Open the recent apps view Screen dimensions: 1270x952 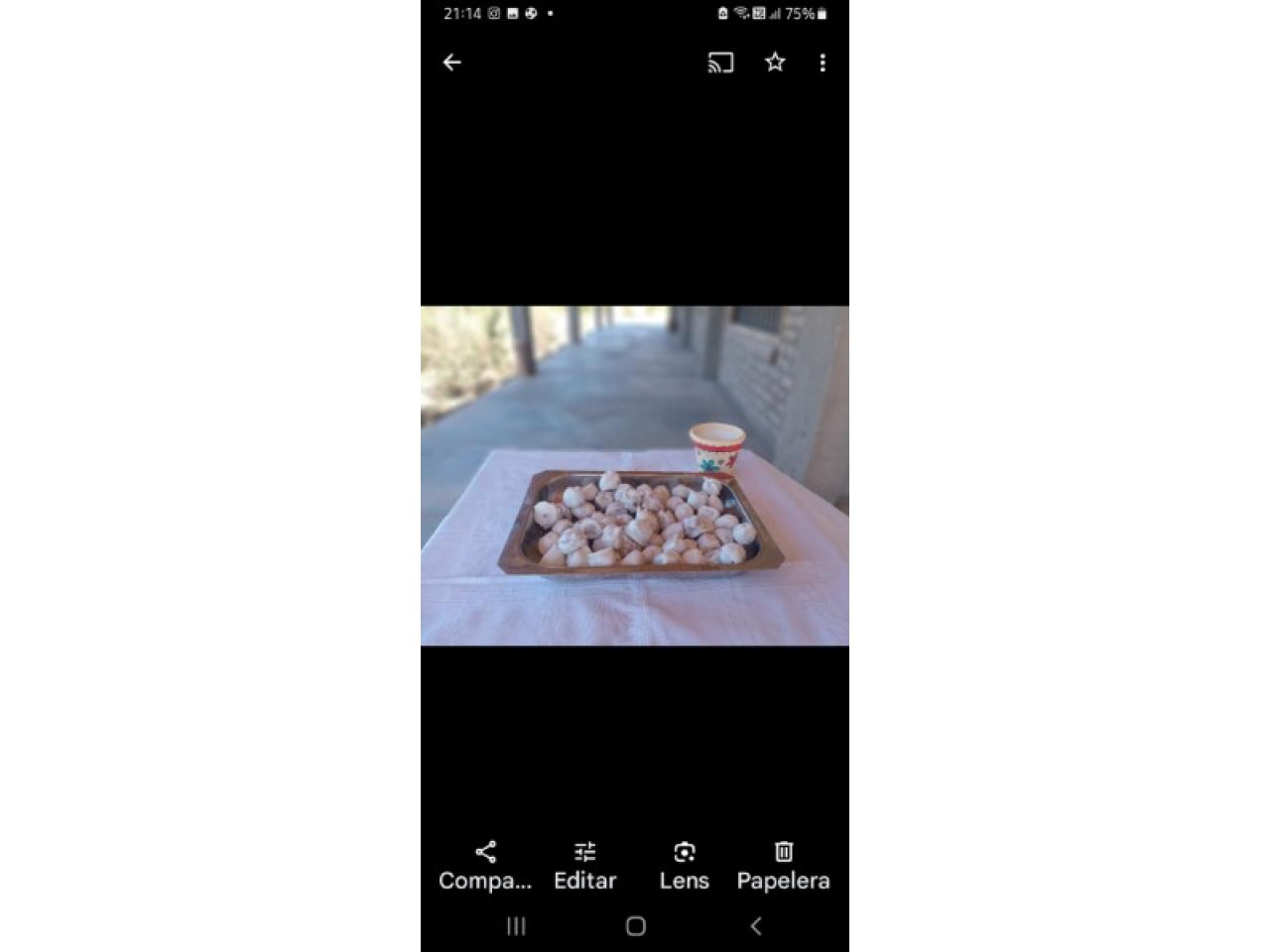pyautogui.click(x=516, y=926)
